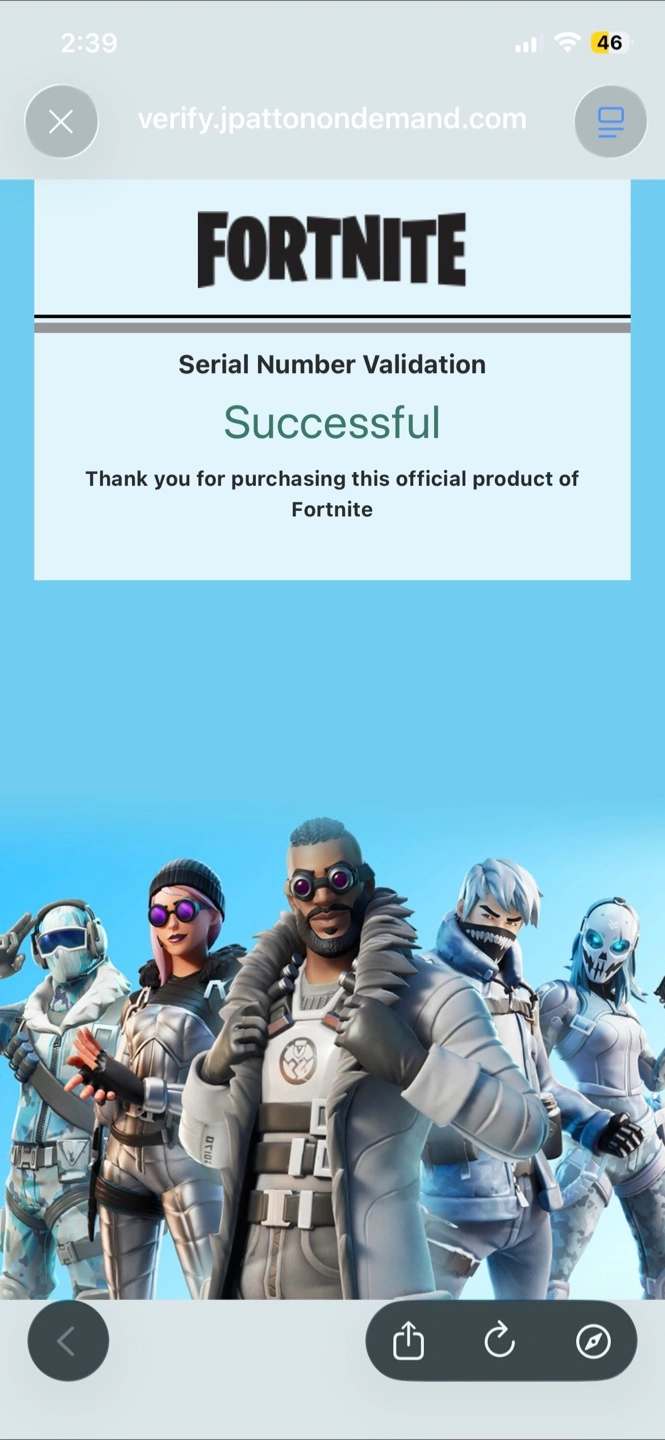Reload the current page
Image resolution: width=665 pixels, height=1440 pixels.
[x=500, y=1341]
